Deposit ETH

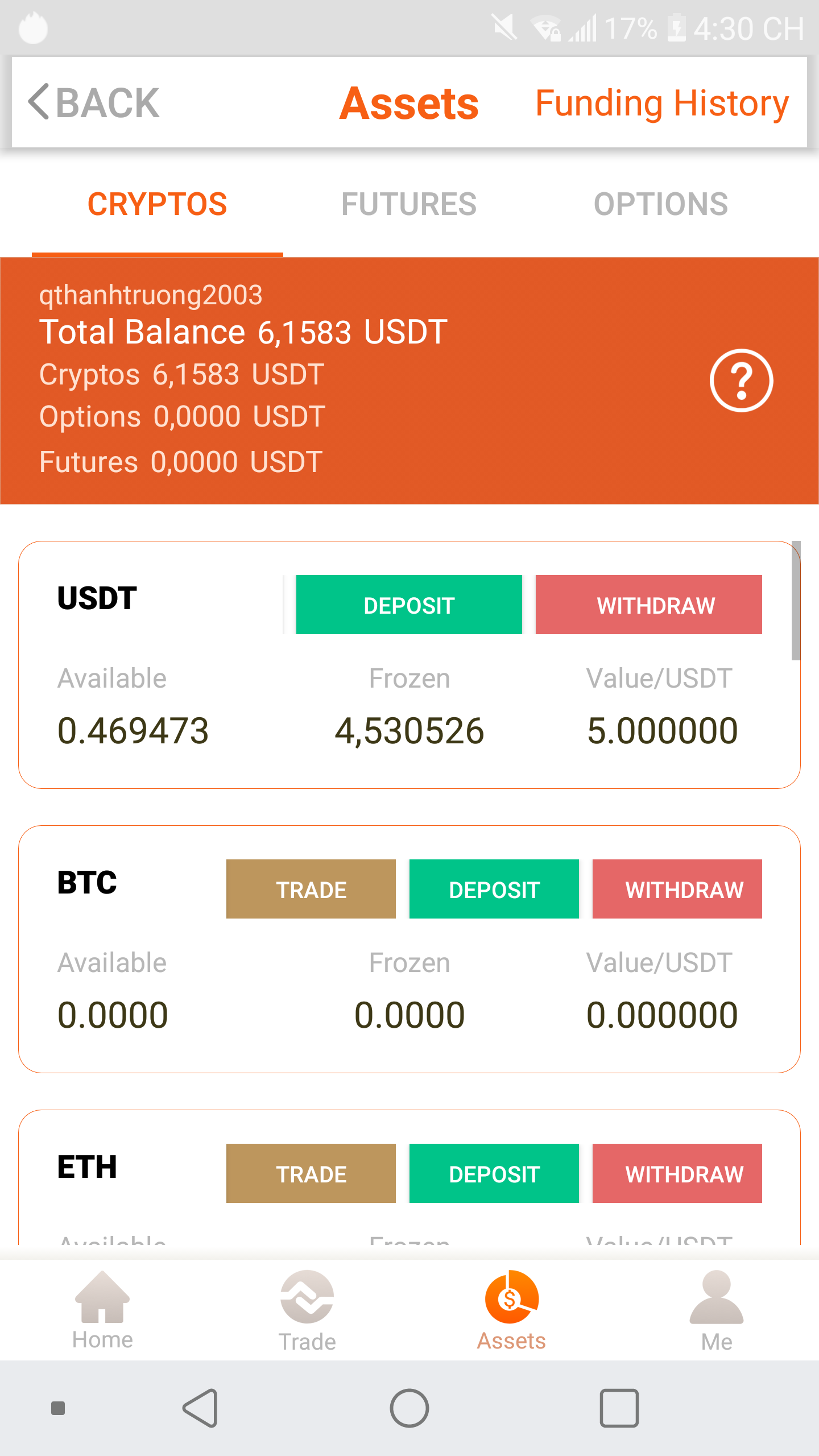point(494,1174)
